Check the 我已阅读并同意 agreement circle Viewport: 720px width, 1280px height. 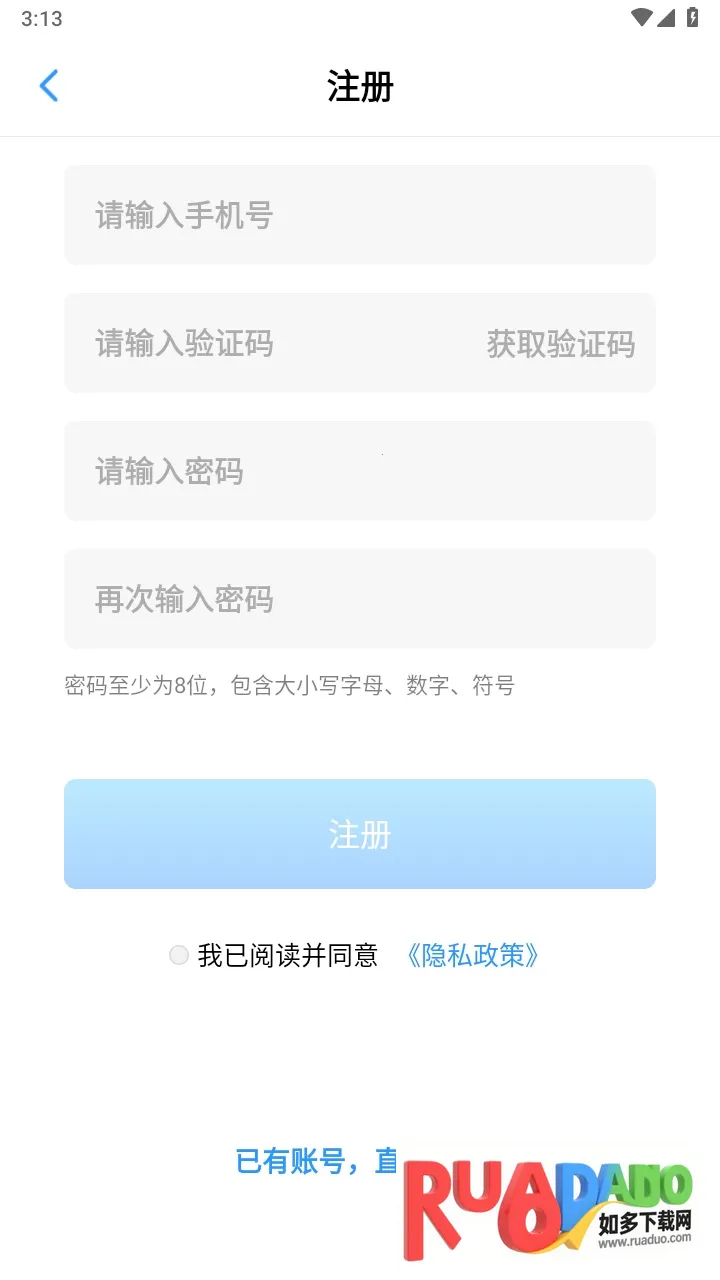point(179,956)
